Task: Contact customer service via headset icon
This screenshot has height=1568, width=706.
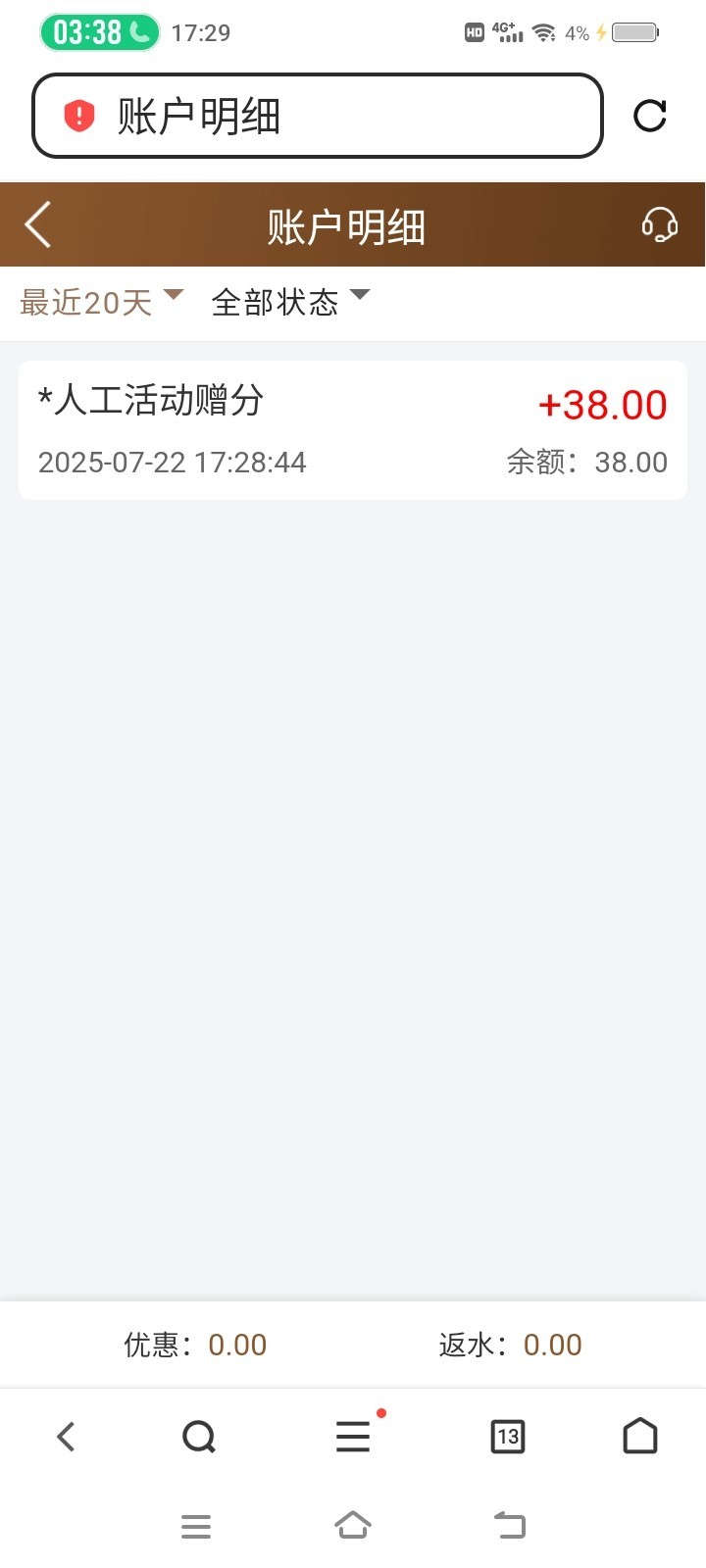Action: [x=659, y=225]
